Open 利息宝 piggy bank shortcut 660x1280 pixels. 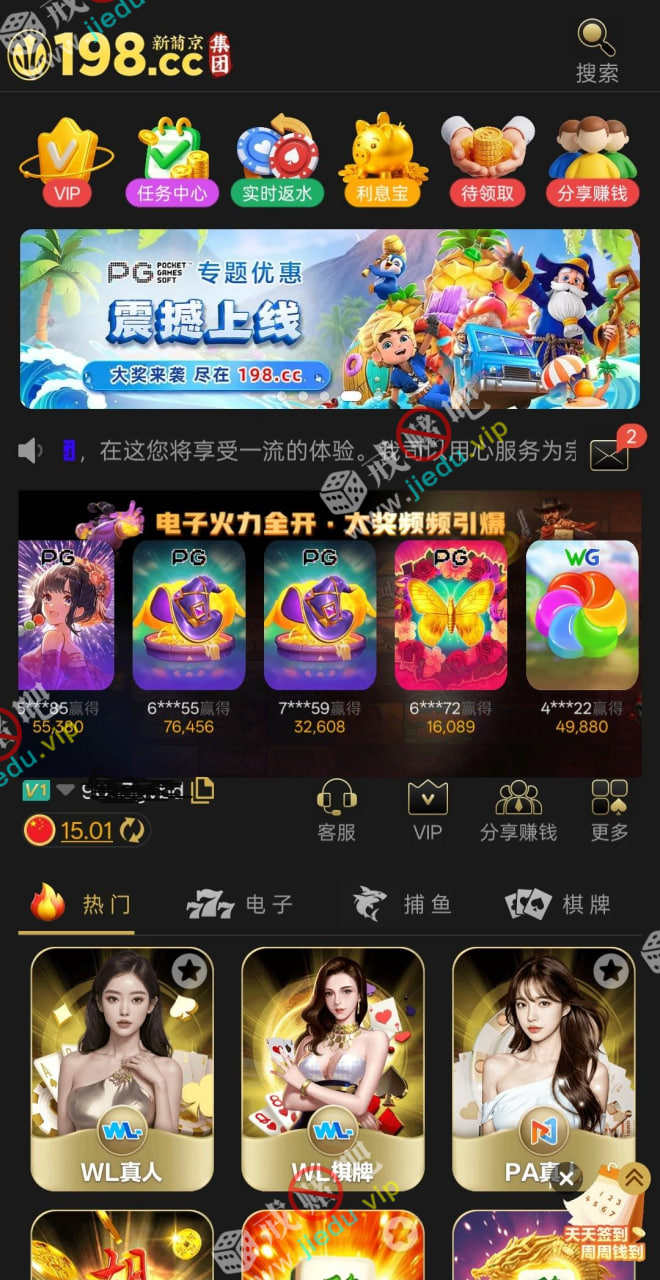coord(382,162)
